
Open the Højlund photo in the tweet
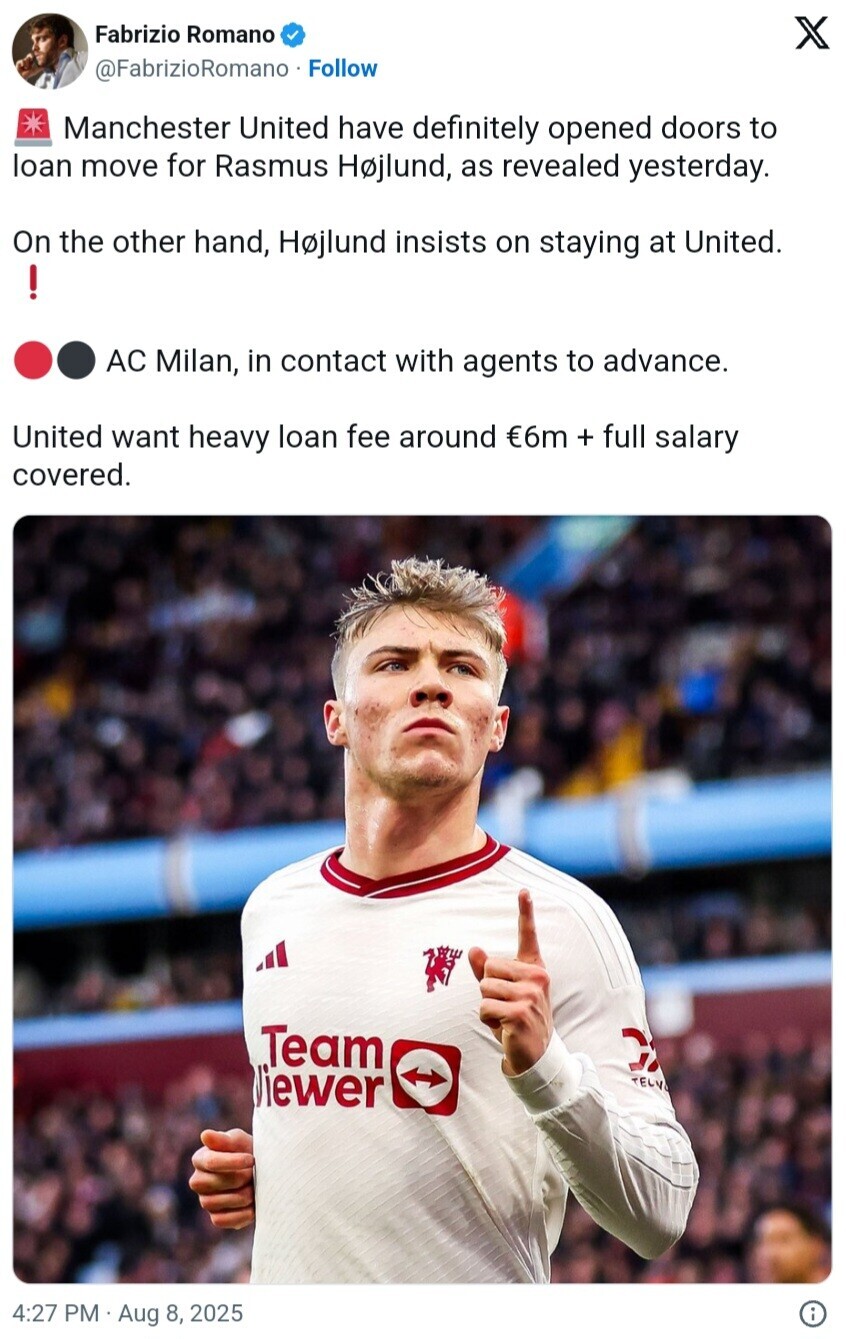click(421, 898)
